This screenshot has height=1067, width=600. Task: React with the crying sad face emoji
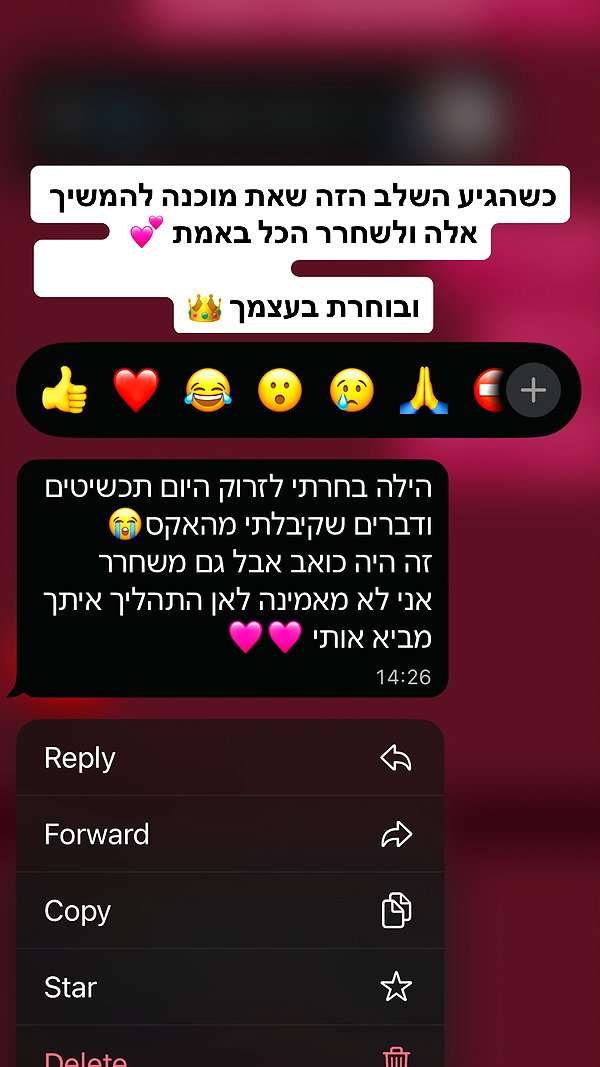352,390
